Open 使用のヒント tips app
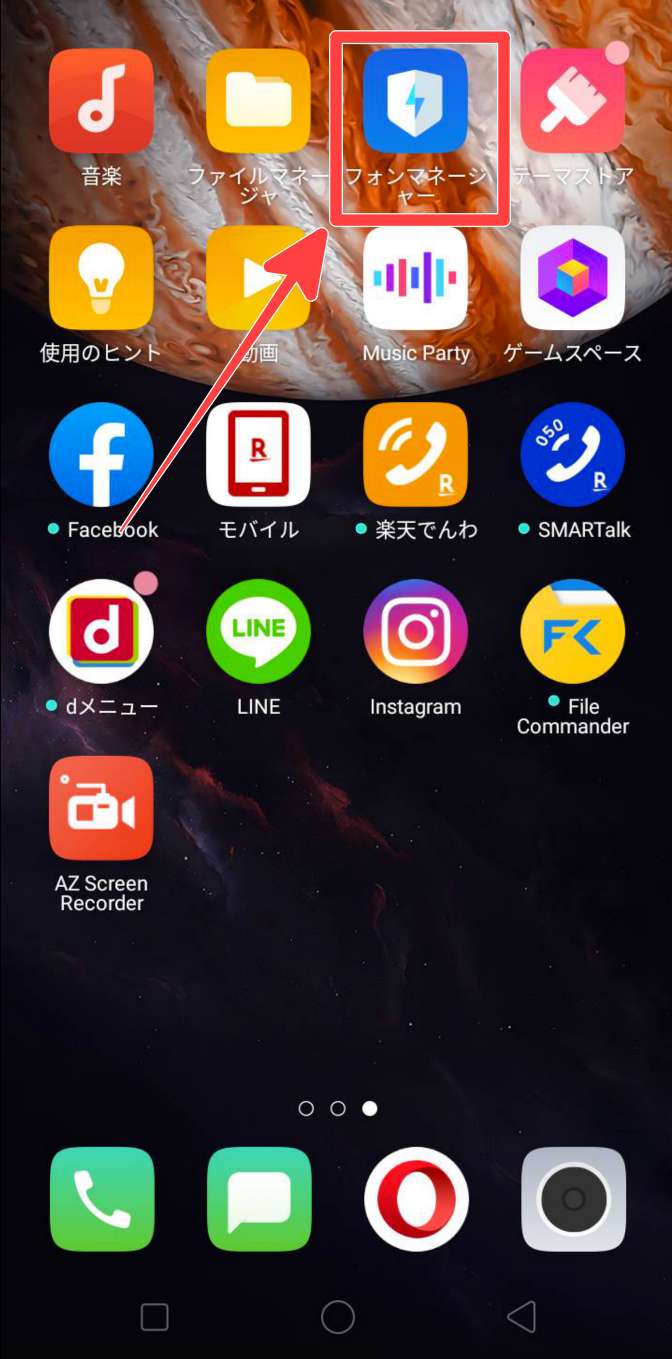The image size is (672, 1359). point(101,278)
